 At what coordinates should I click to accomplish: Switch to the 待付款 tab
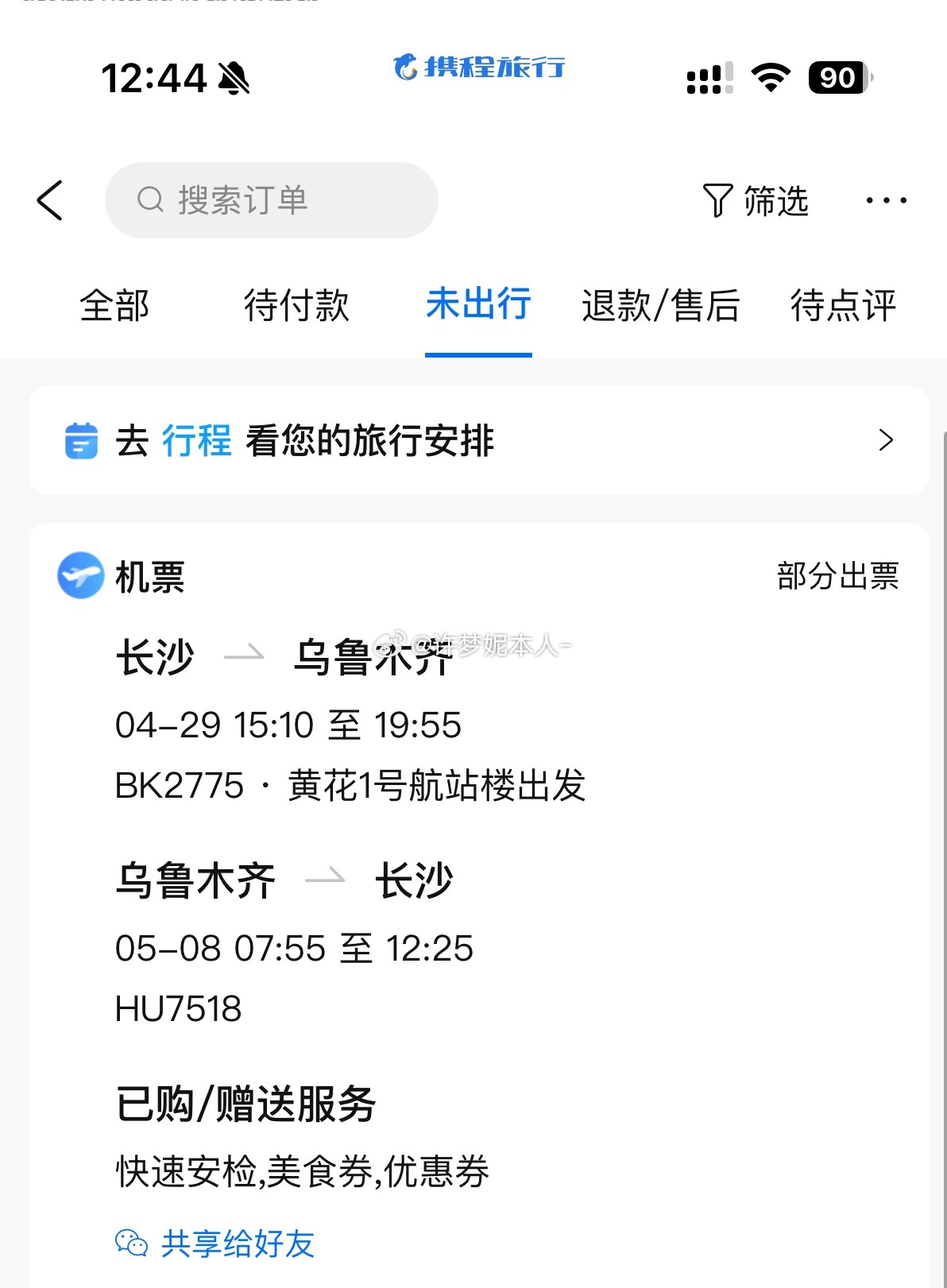coord(296,306)
